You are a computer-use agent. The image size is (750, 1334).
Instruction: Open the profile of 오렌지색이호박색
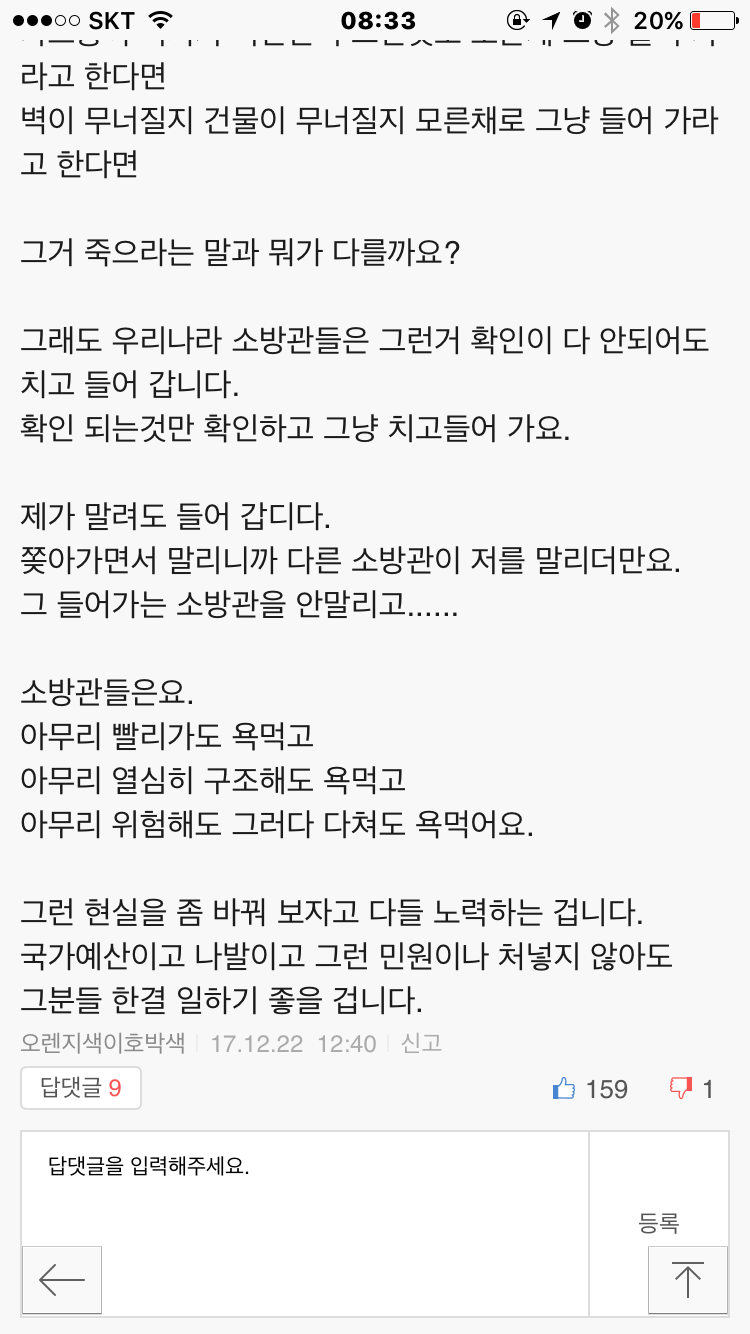click(x=103, y=1043)
